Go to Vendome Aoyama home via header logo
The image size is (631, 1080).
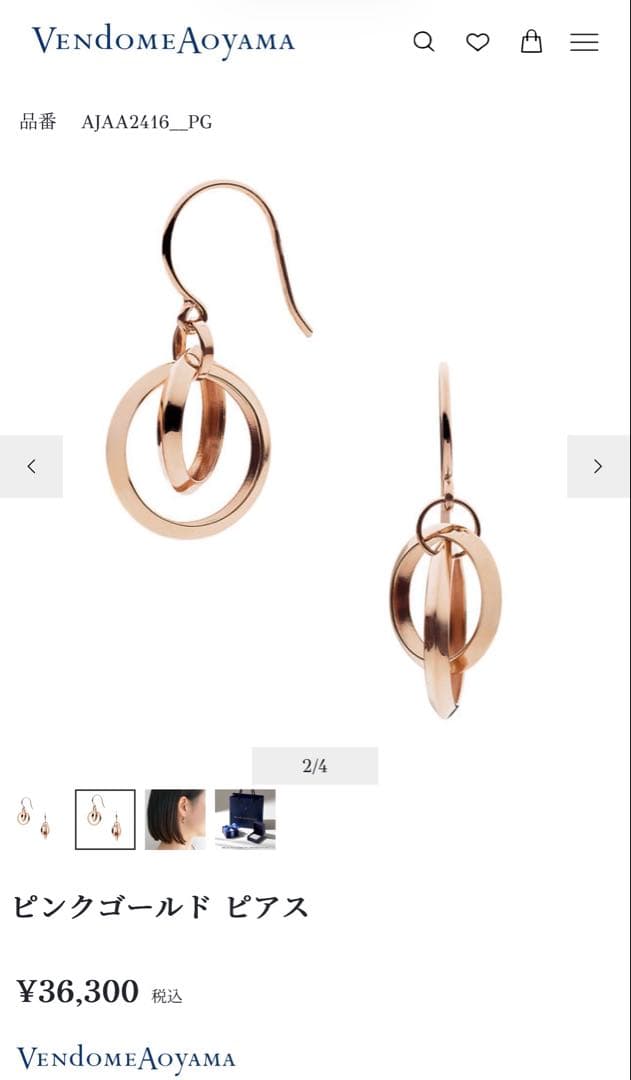163,41
